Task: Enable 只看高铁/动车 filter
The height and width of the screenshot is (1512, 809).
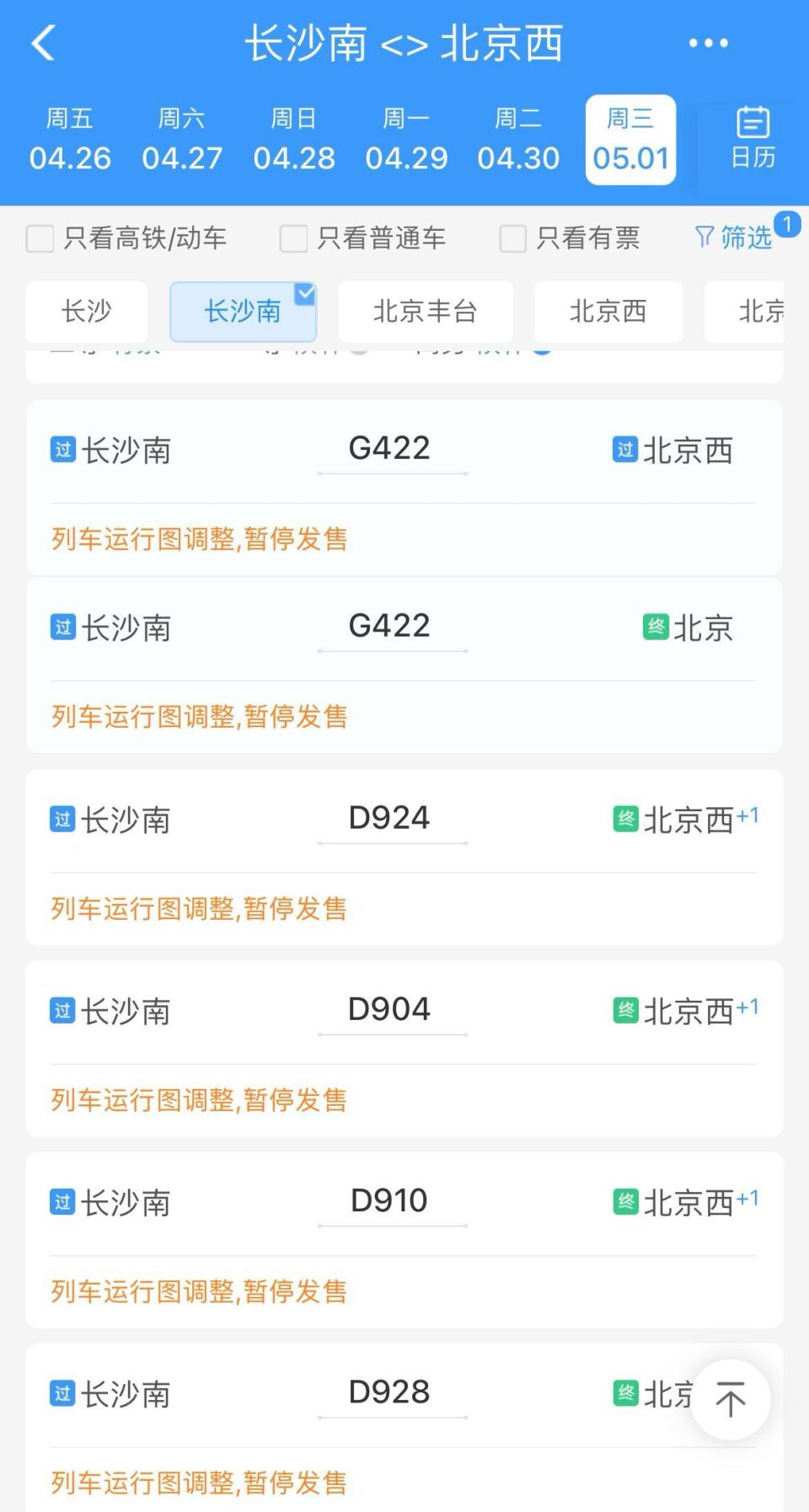Action: pyautogui.click(x=40, y=239)
